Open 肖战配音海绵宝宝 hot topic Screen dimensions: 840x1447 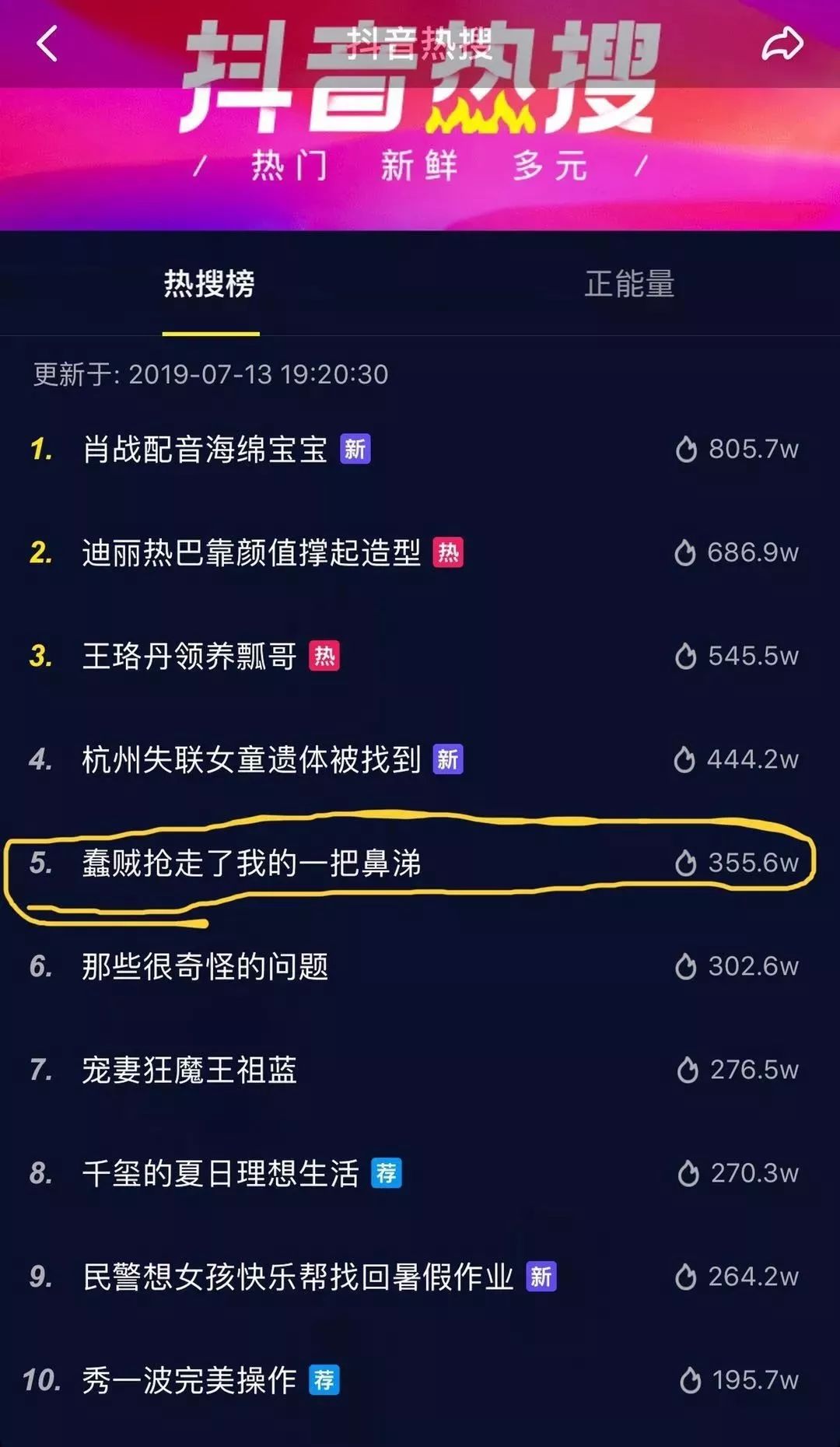(x=205, y=449)
